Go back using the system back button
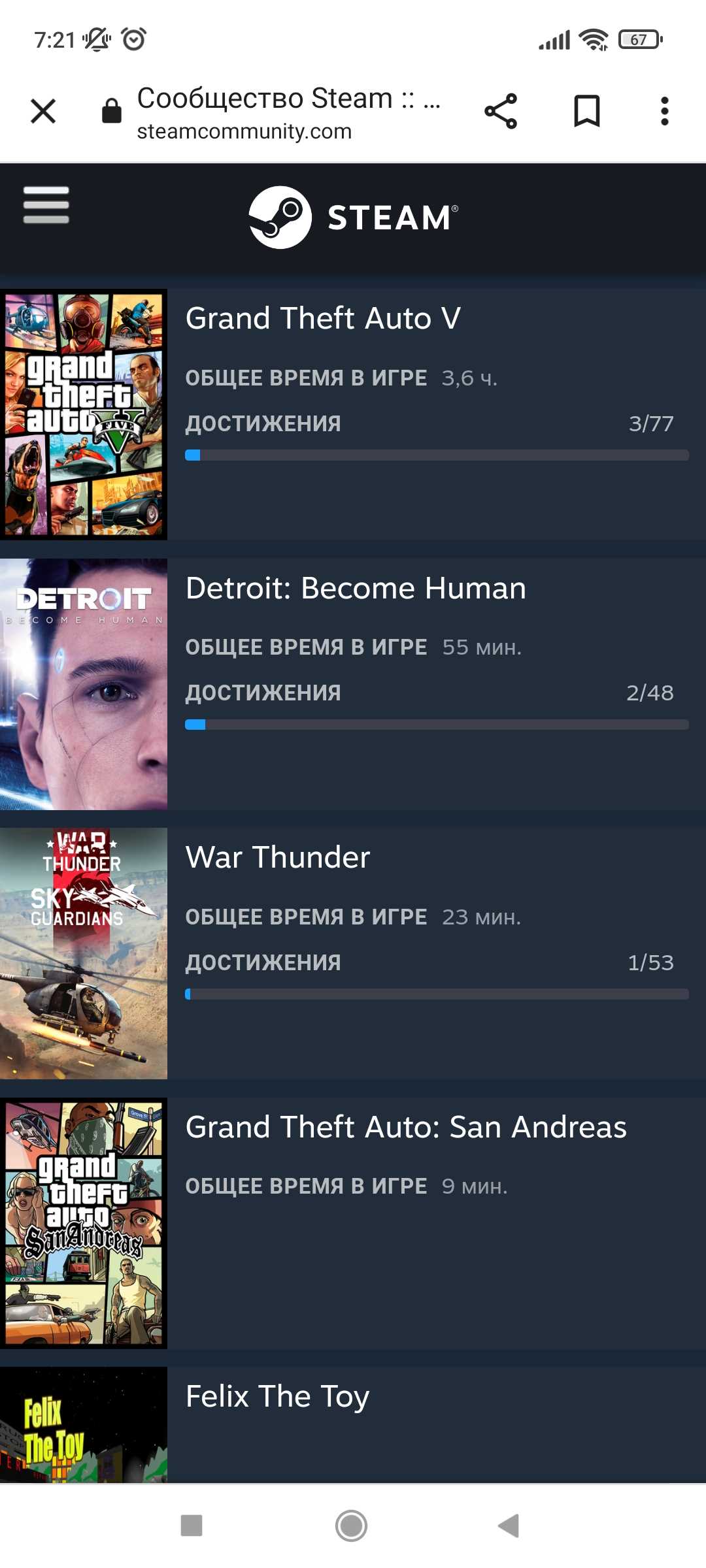This screenshot has height=1568, width=706. click(509, 1526)
